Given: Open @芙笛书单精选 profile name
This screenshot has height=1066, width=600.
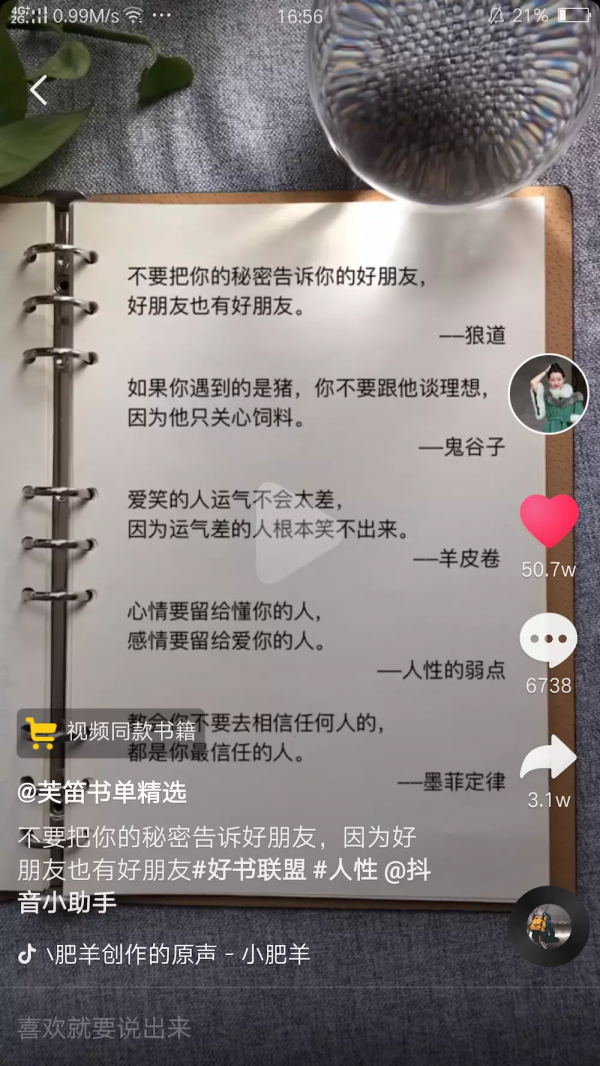Looking at the screenshot, I should click(102, 793).
